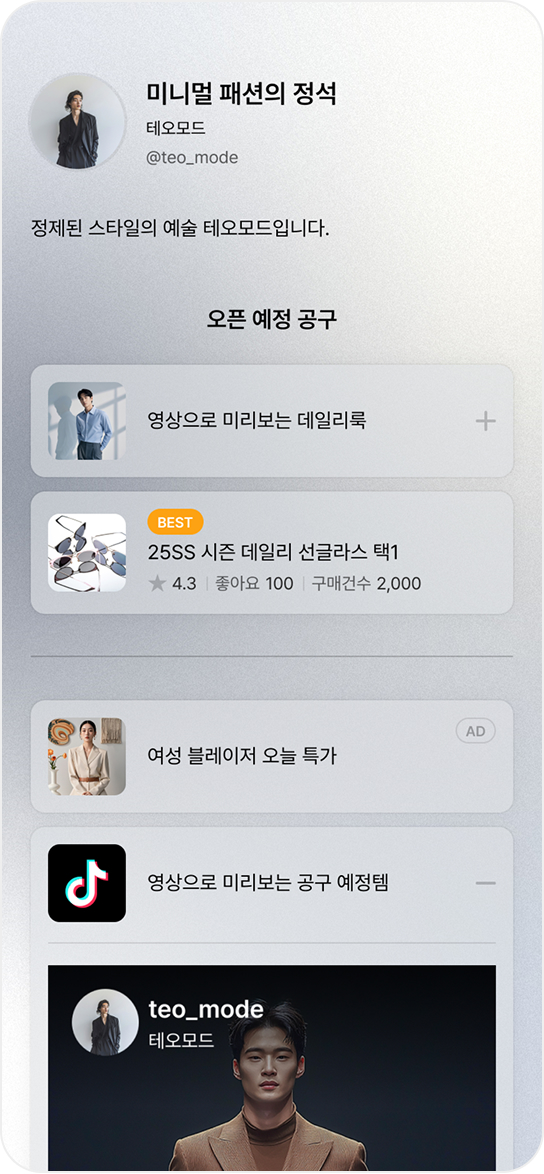Open the 여성 블레이저 오늘 특가 ad card
The image size is (544, 1174).
[272, 756]
